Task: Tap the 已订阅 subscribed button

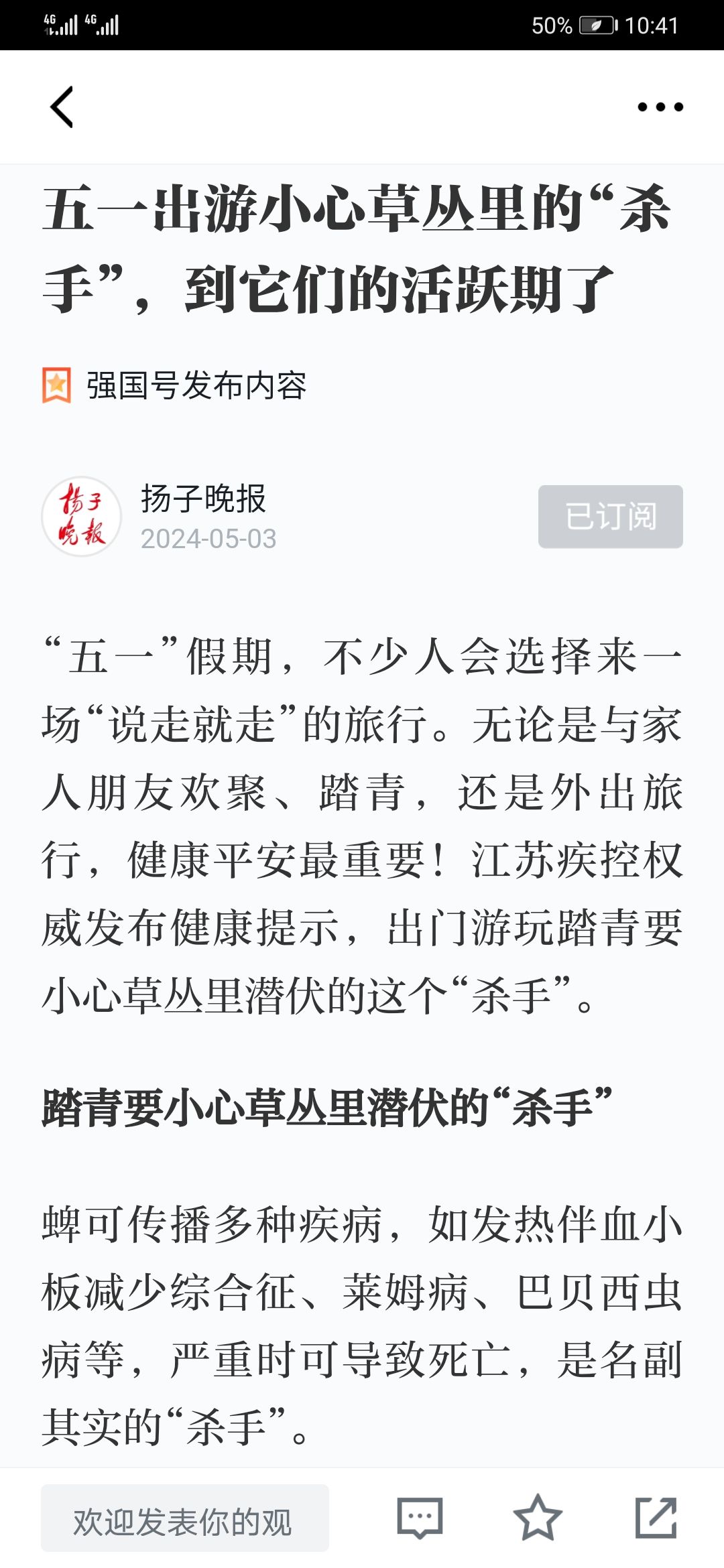Action: pos(611,517)
